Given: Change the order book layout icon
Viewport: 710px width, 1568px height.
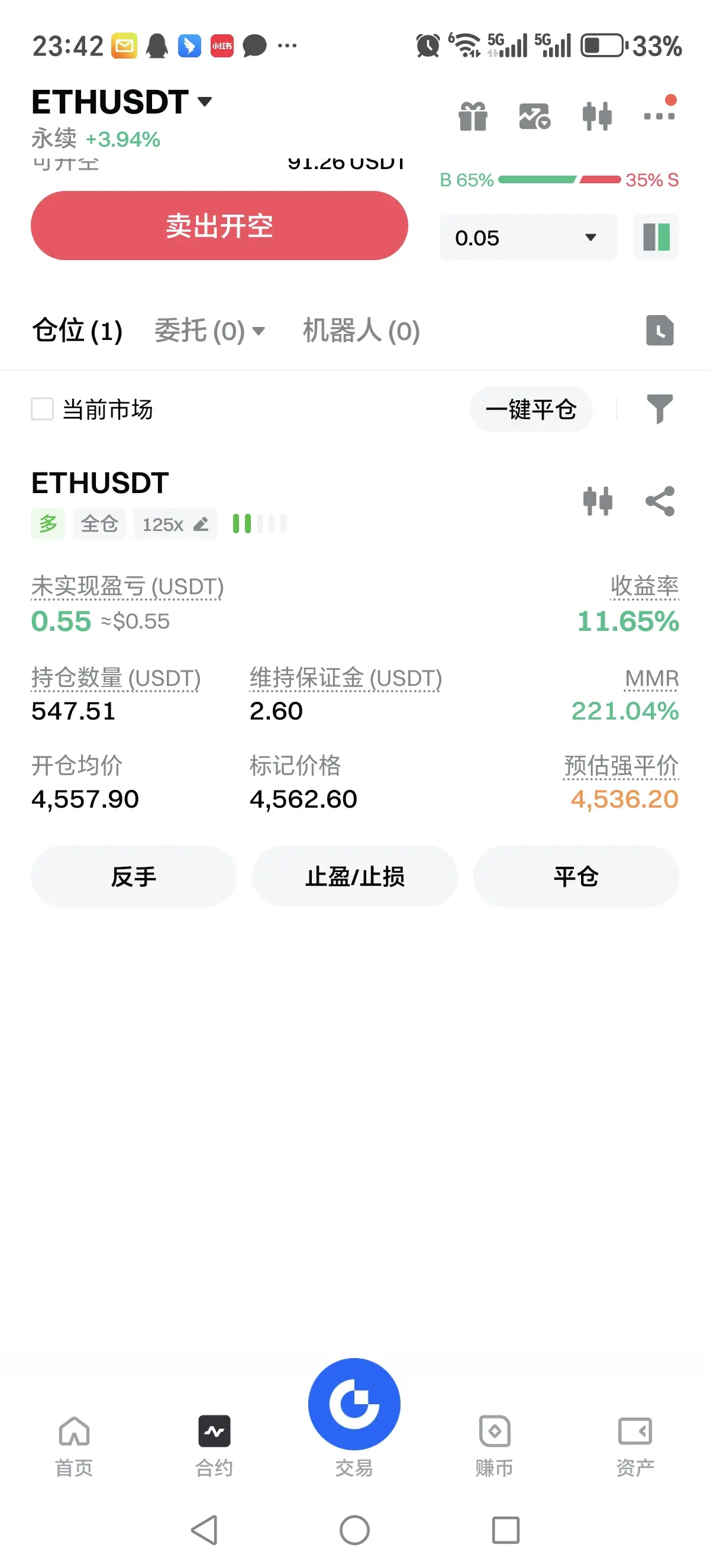Looking at the screenshot, I should click(x=656, y=238).
